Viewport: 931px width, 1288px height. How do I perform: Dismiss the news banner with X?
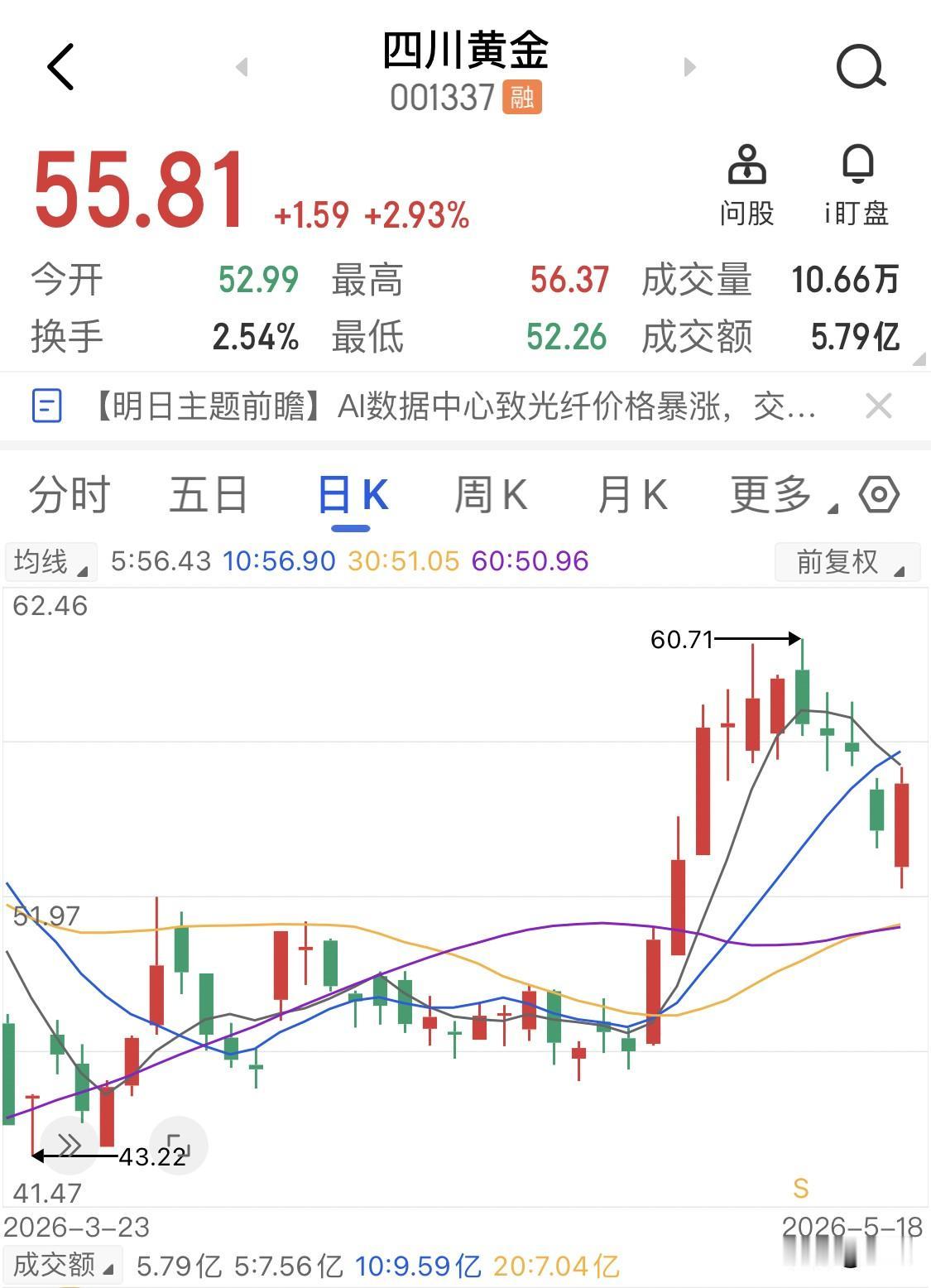tap(878, 406)
